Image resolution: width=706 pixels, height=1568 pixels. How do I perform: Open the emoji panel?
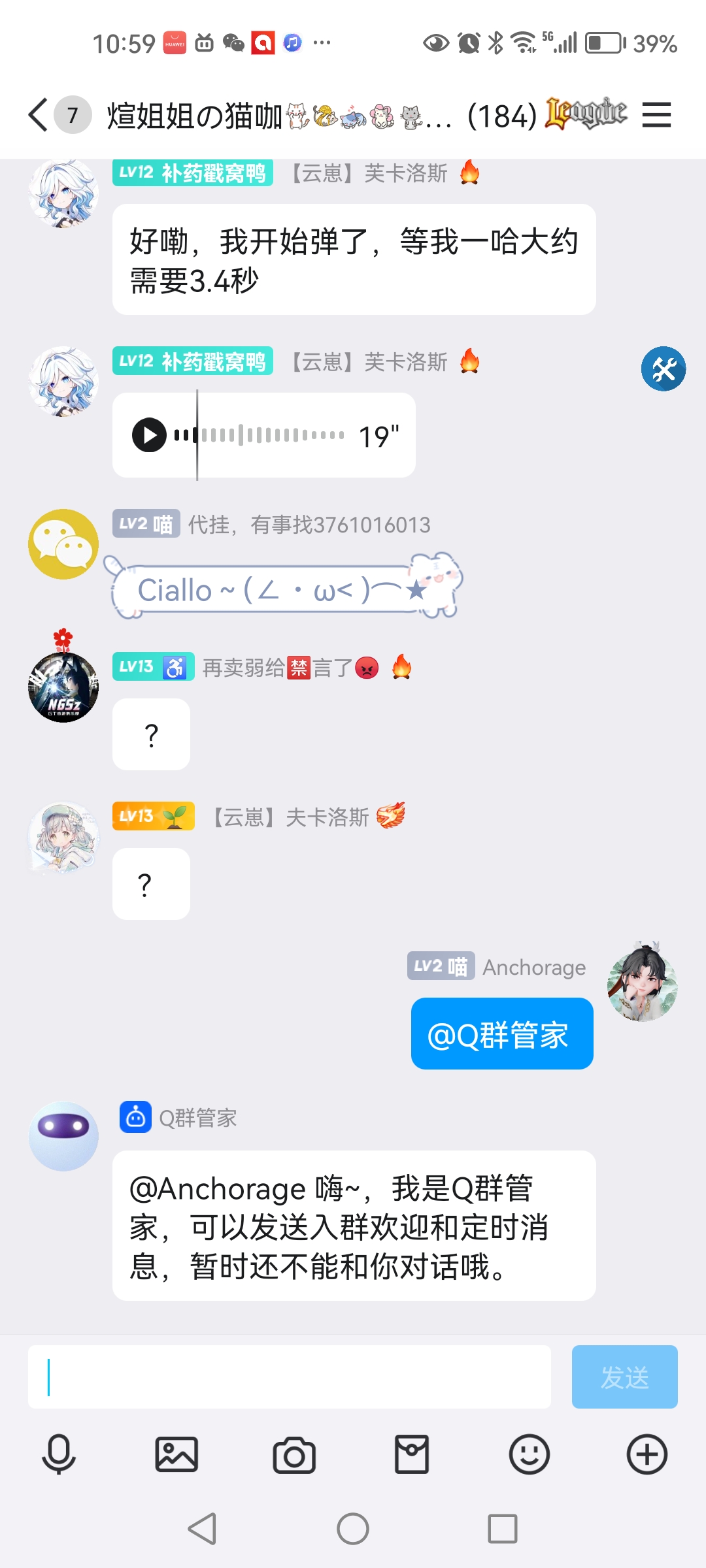point(529,1454)
